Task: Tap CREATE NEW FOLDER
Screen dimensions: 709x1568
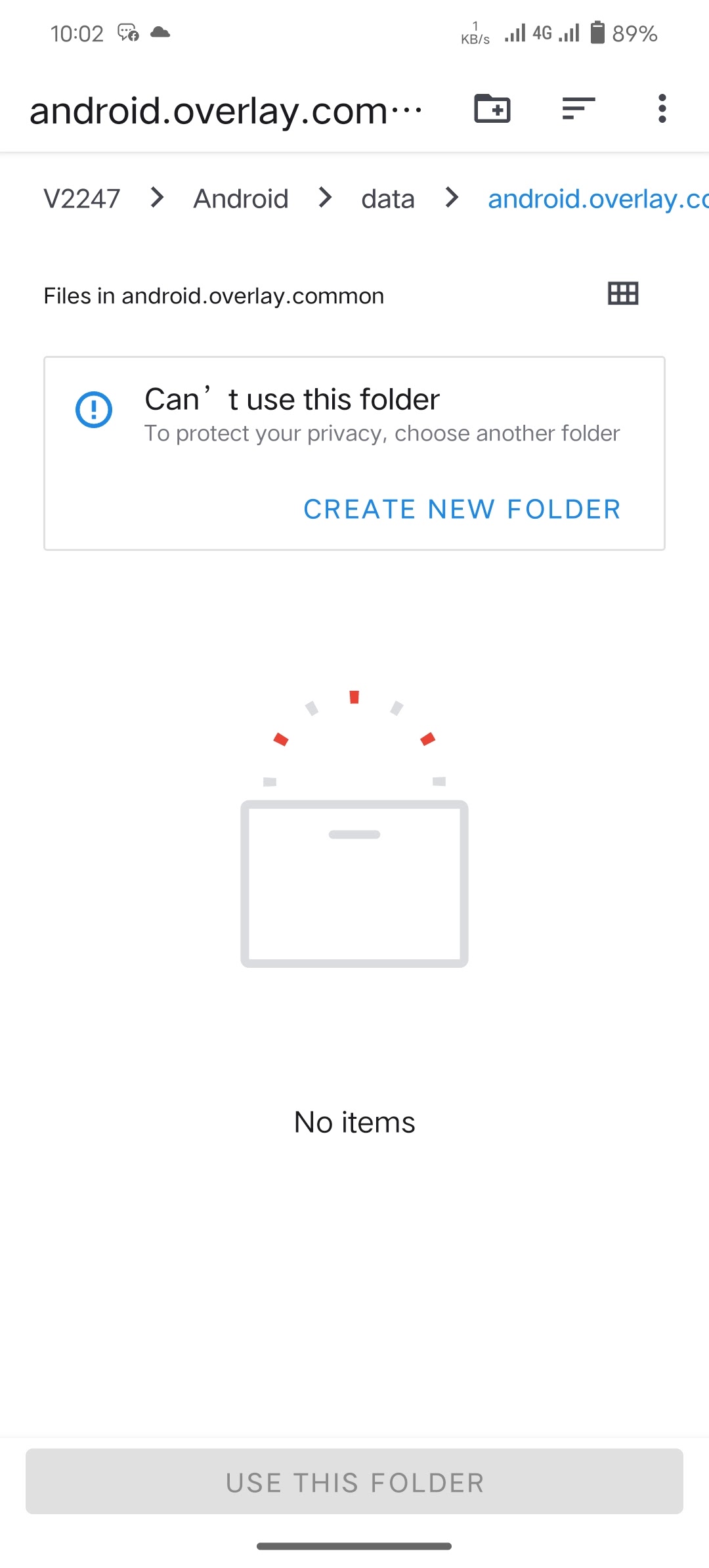Action: coord(462,510)
